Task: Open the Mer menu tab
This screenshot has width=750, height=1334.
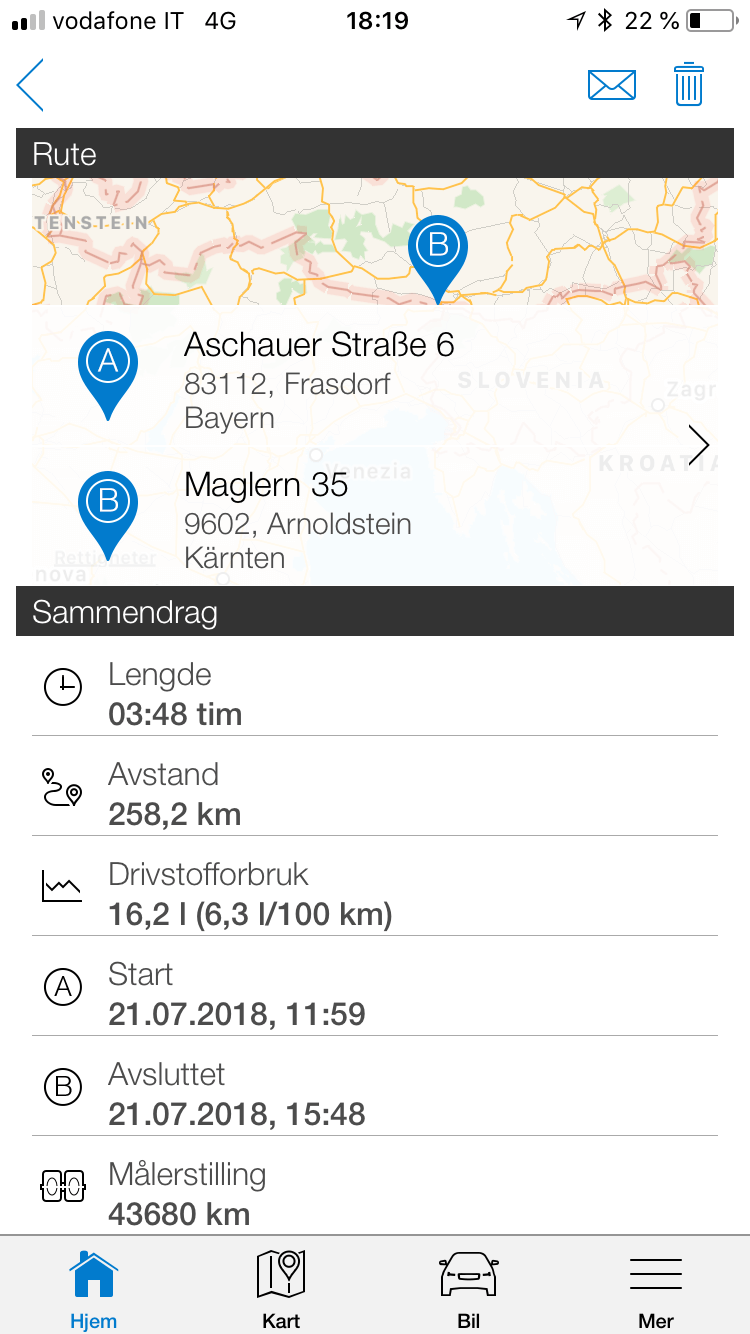Action: click(x=656, y=1289)
